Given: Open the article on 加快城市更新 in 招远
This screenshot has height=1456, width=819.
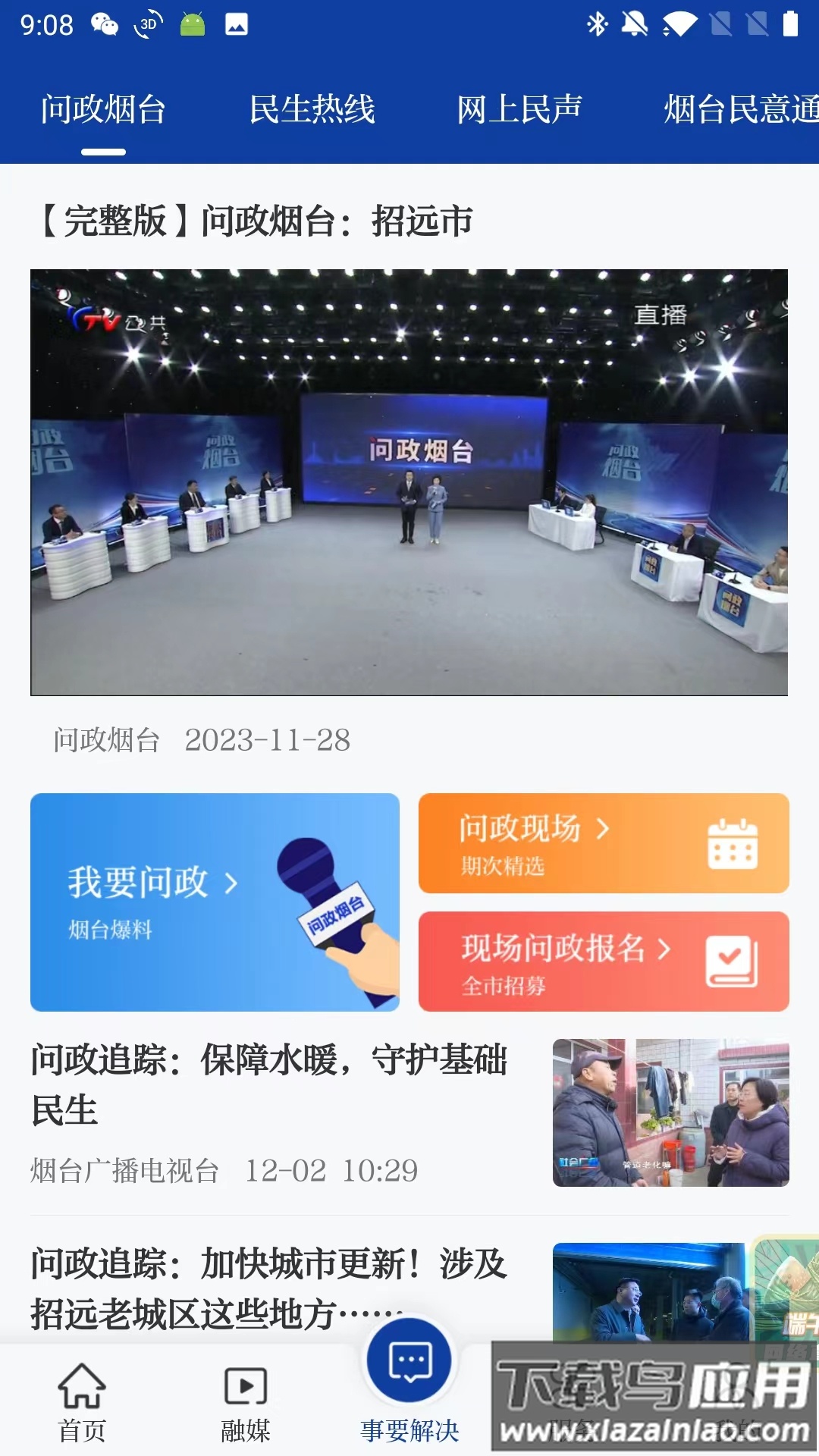Looking at the screenshot, I should click(269, 1288).
